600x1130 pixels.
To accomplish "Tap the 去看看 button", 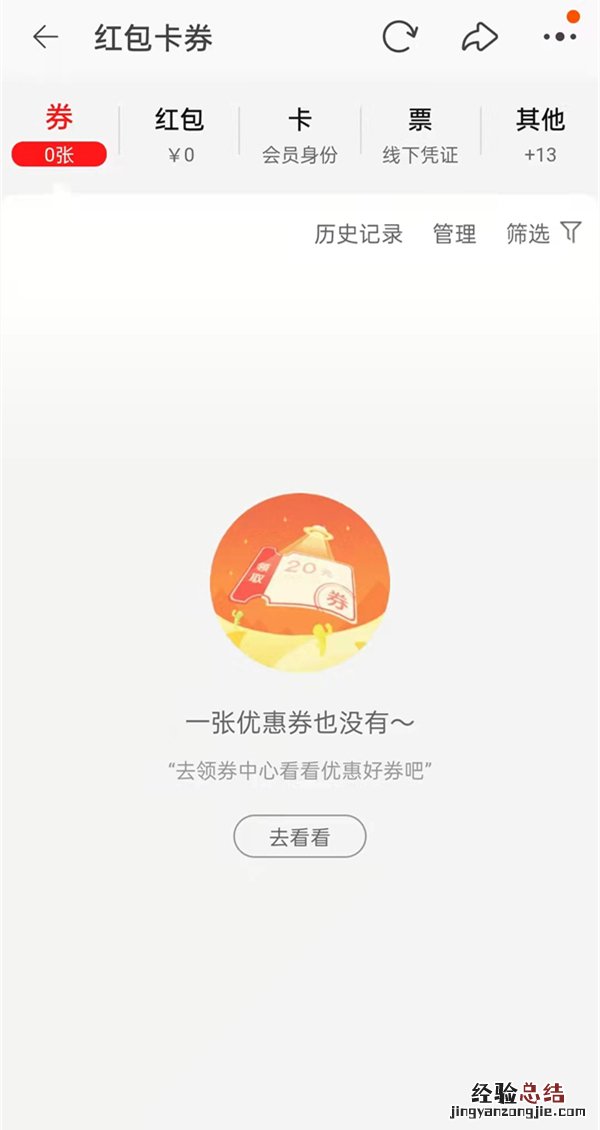I will click(300, 837).
